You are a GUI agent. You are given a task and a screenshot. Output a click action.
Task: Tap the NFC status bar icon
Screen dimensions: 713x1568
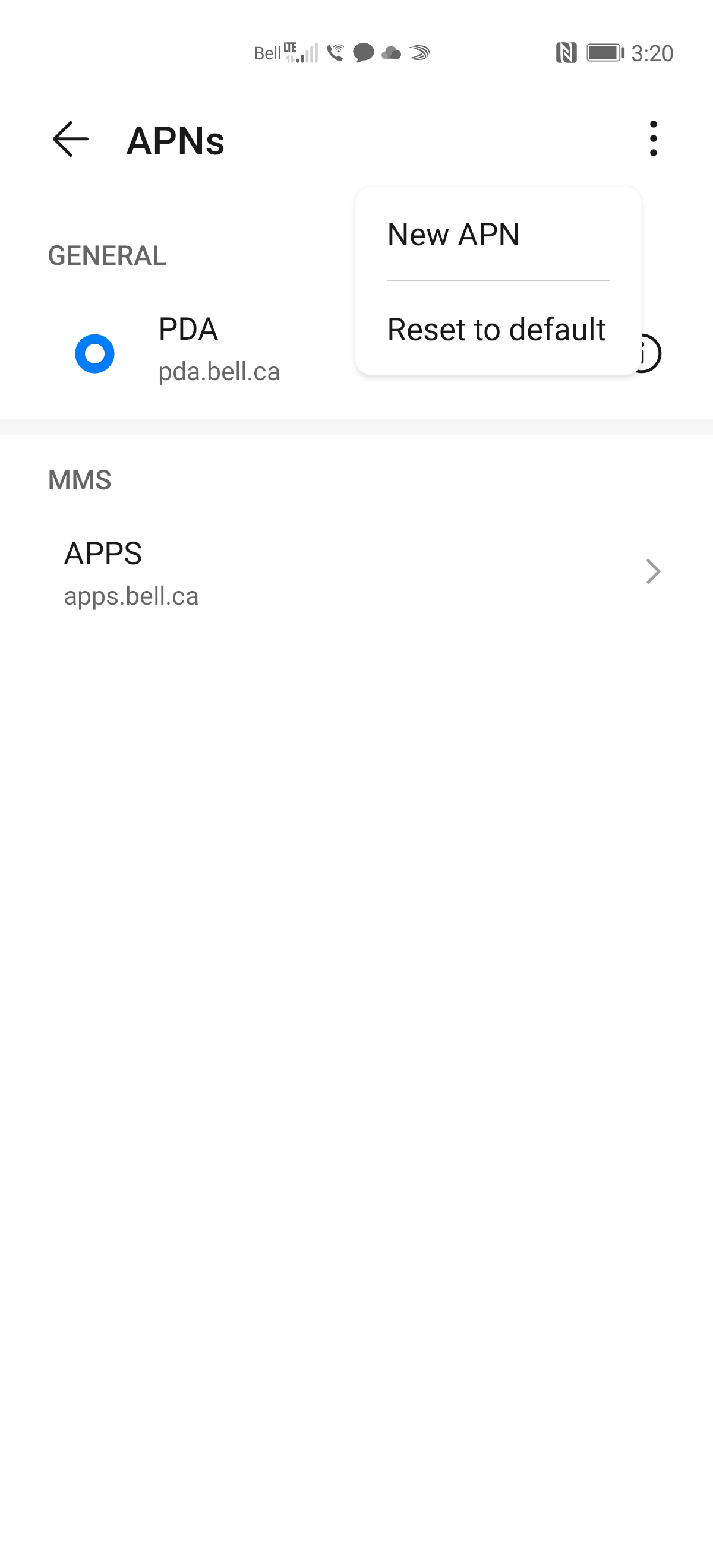pos(567,53)
